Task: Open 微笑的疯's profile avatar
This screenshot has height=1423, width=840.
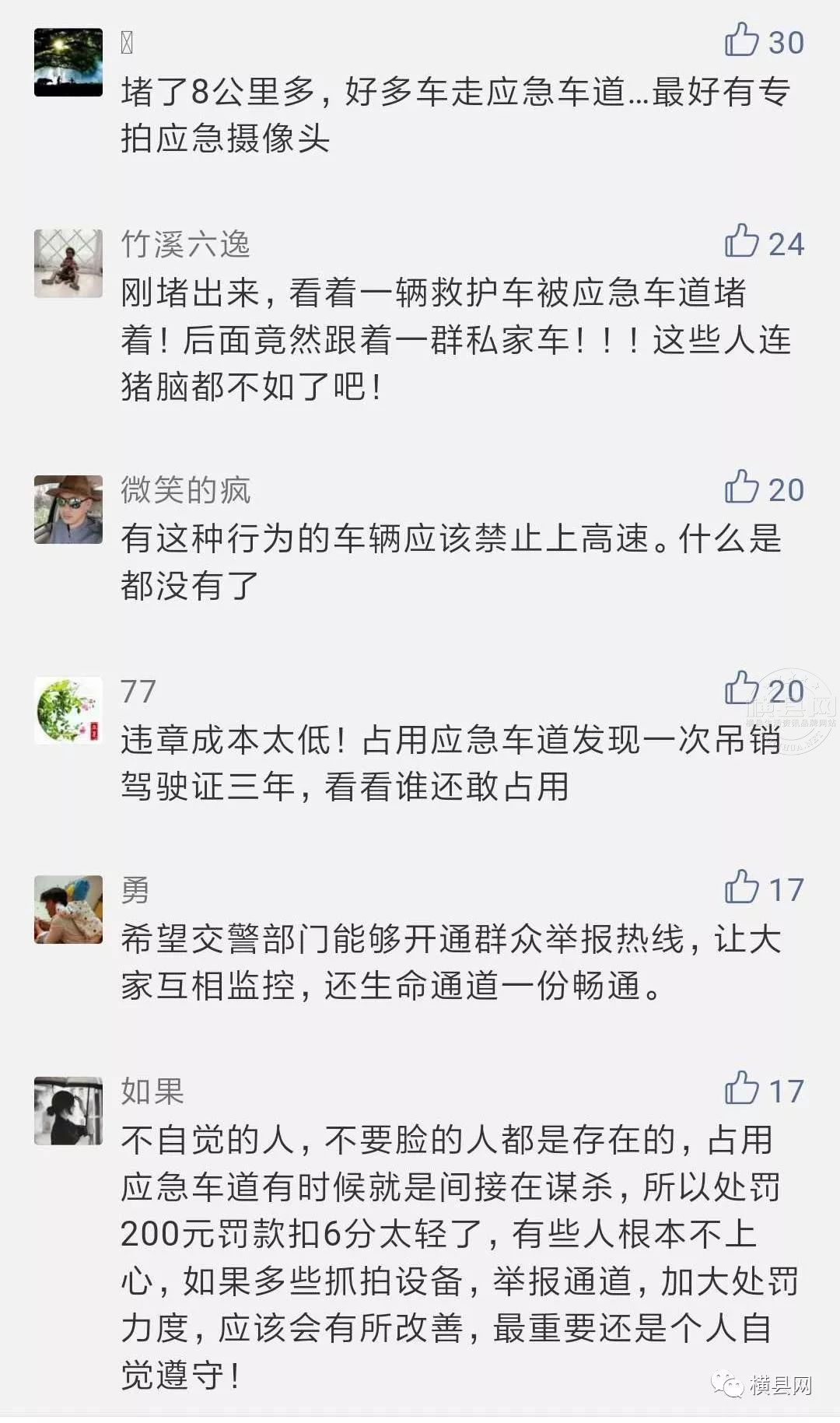Action: click(68, 509)
